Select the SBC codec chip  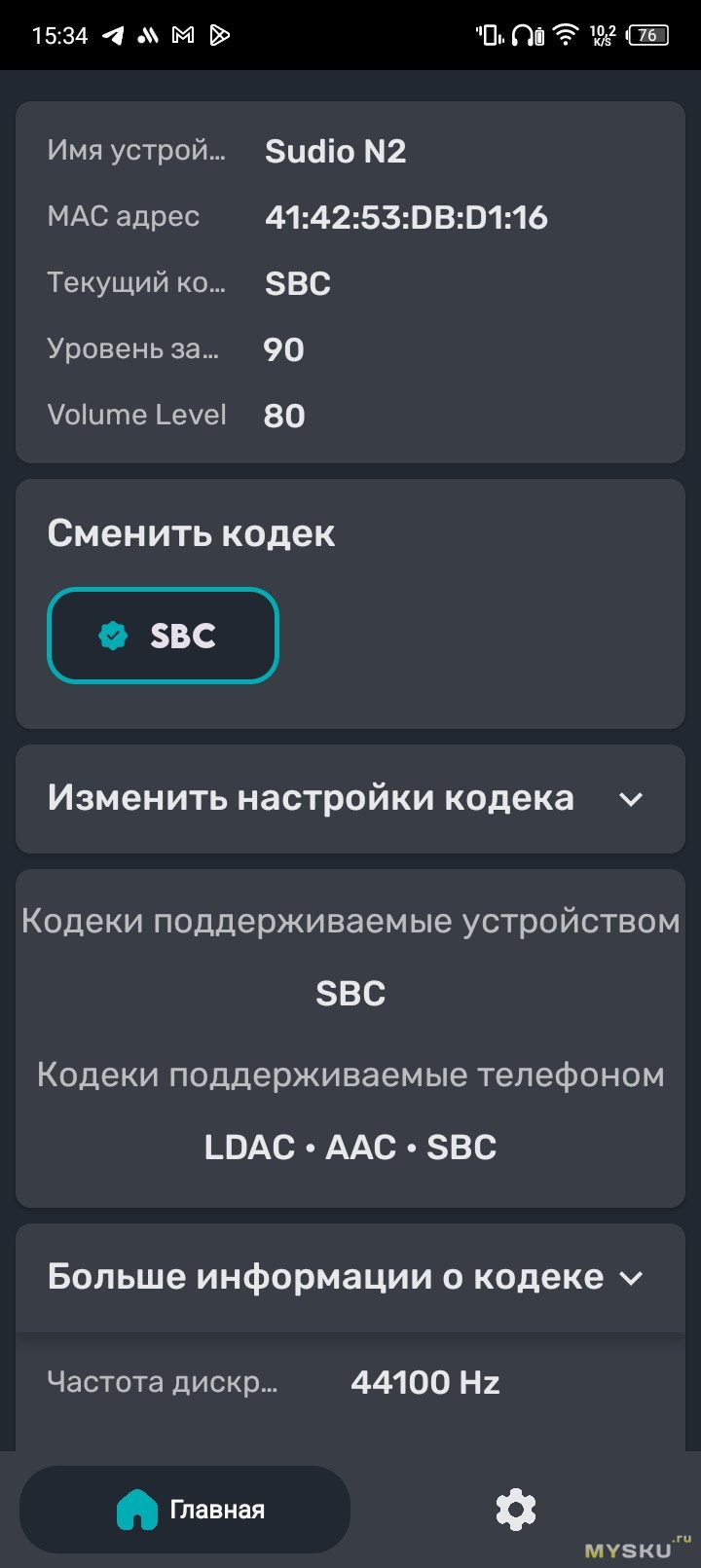pos(163,636)
